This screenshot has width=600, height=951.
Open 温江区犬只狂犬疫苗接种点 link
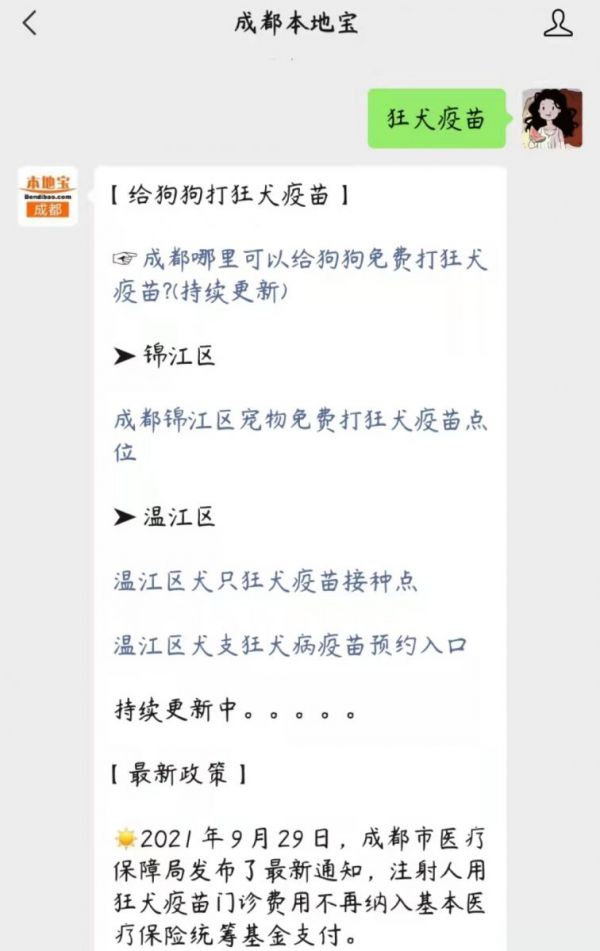coord(266,581)
